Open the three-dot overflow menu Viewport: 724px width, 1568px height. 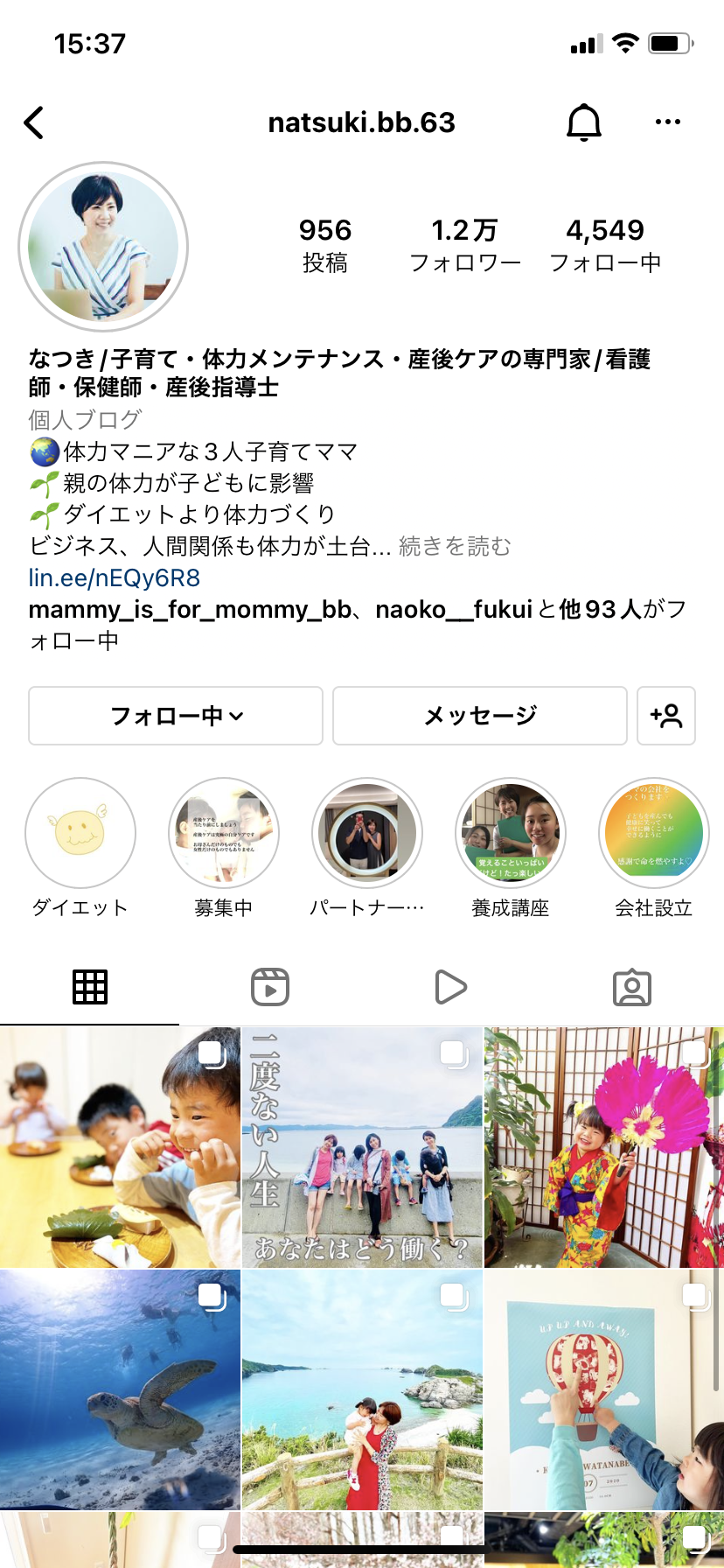click(668, 122)
